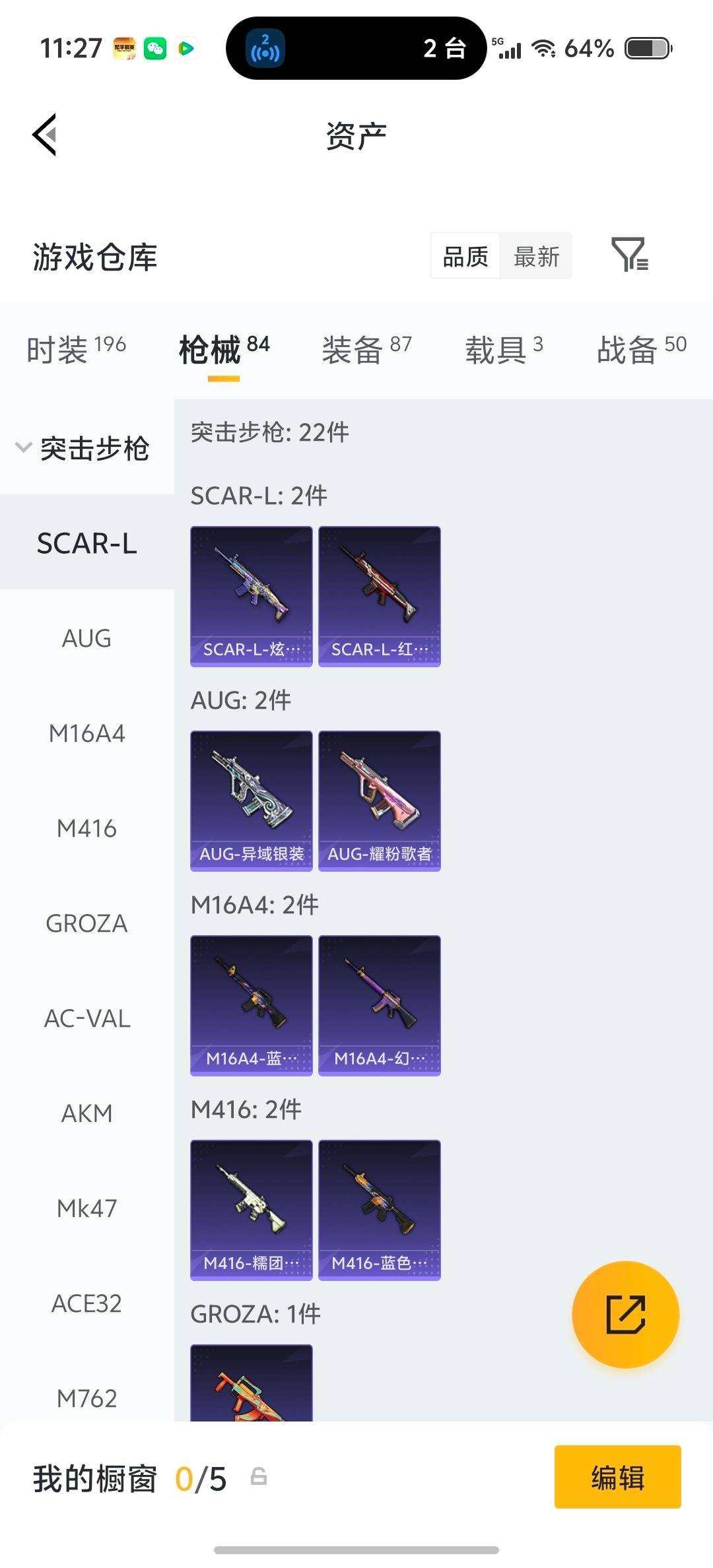The image size is (713, 1568).
Task: Collapse the 突击步枪 category chevron
Action: [24, 447]
